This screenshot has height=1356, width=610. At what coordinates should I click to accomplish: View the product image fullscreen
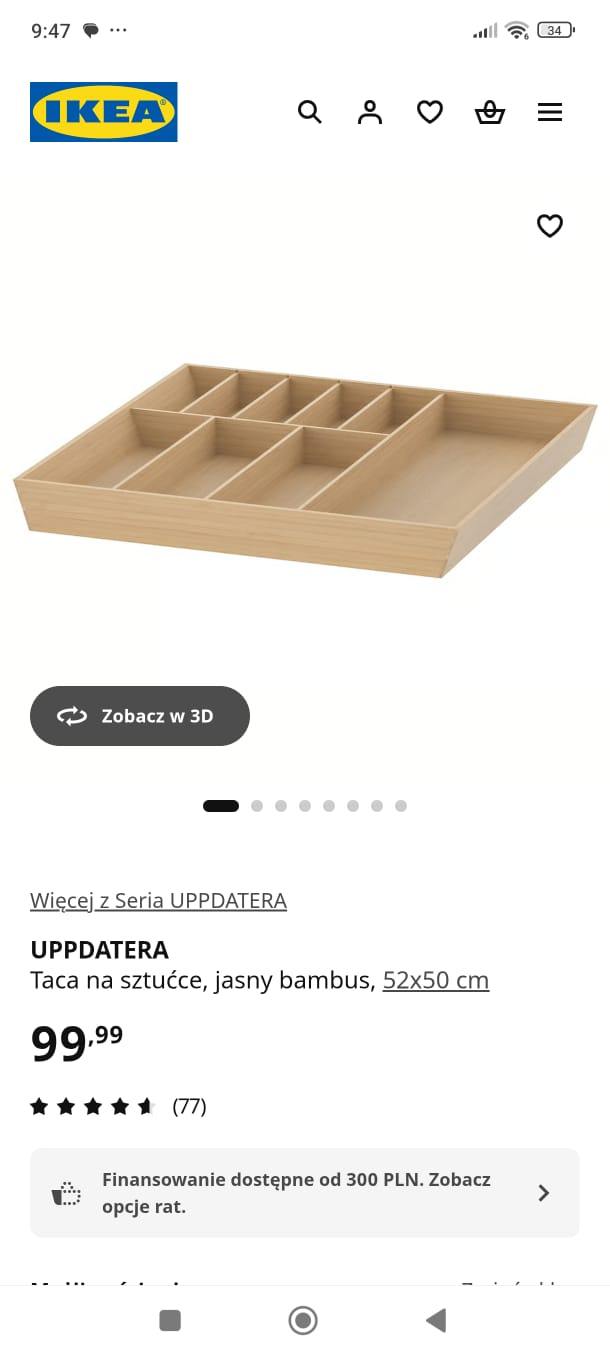pos(305,470)
